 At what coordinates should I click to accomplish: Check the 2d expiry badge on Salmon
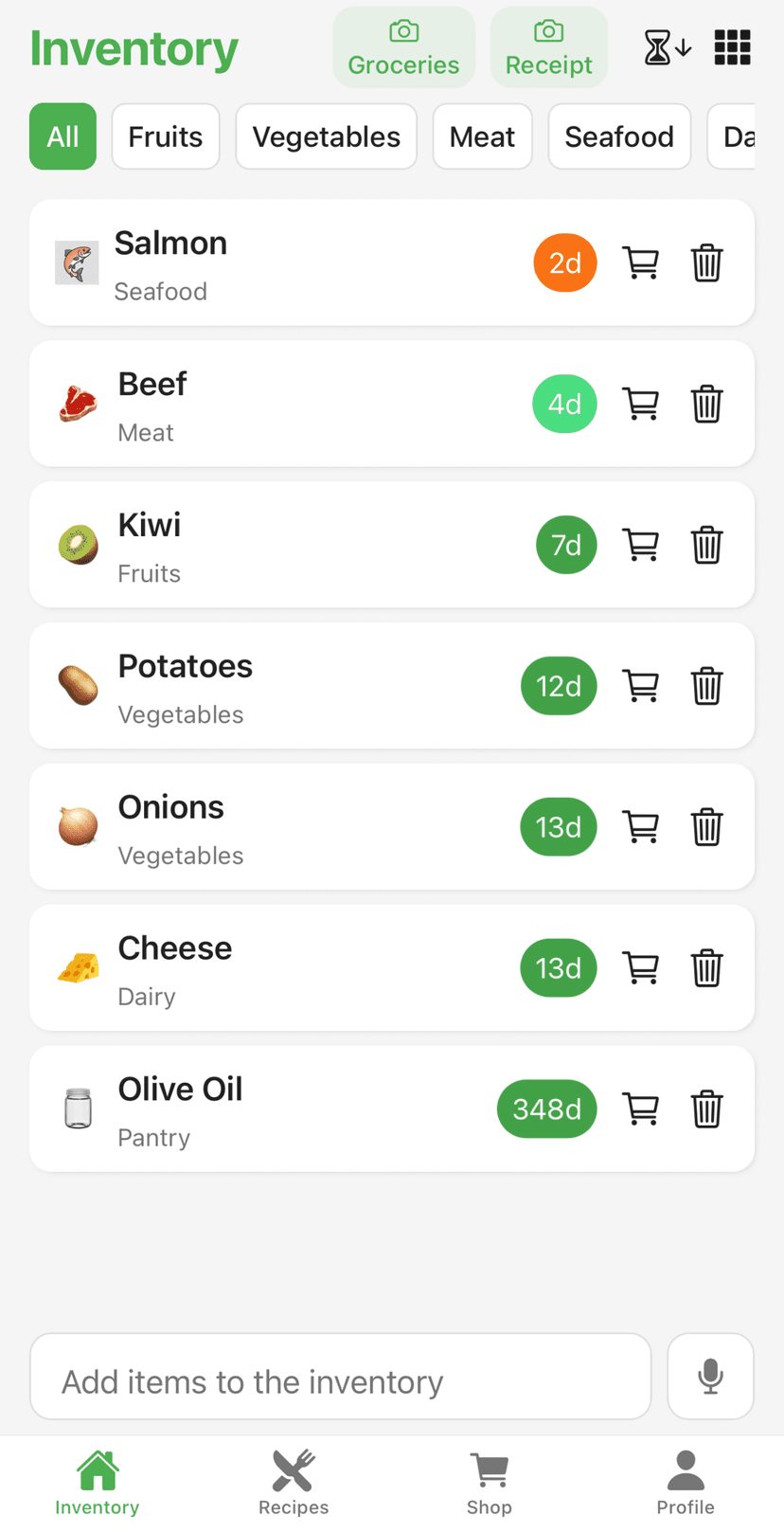point(565,262)
